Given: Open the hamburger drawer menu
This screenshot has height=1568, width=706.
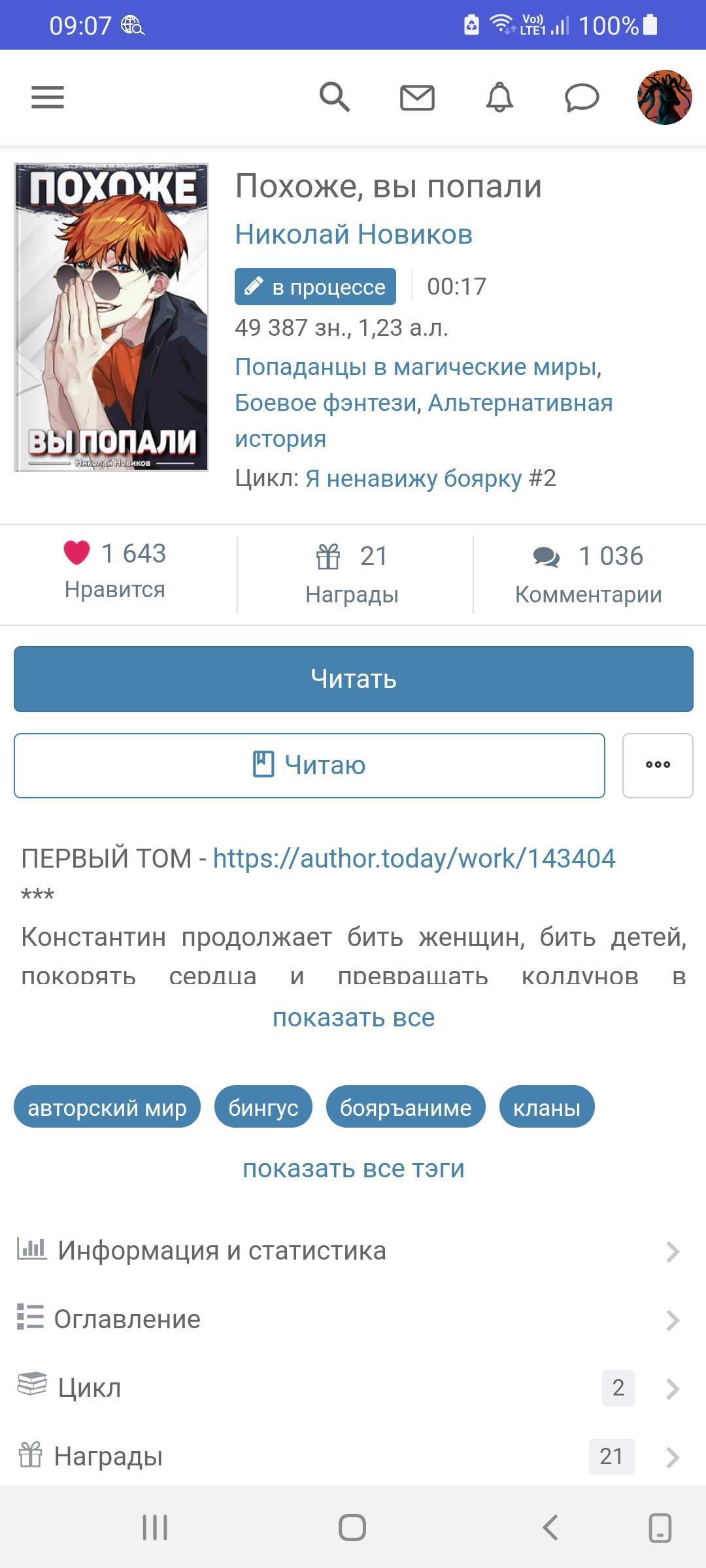Looking at the screenshot, I should tap(48, 98).
